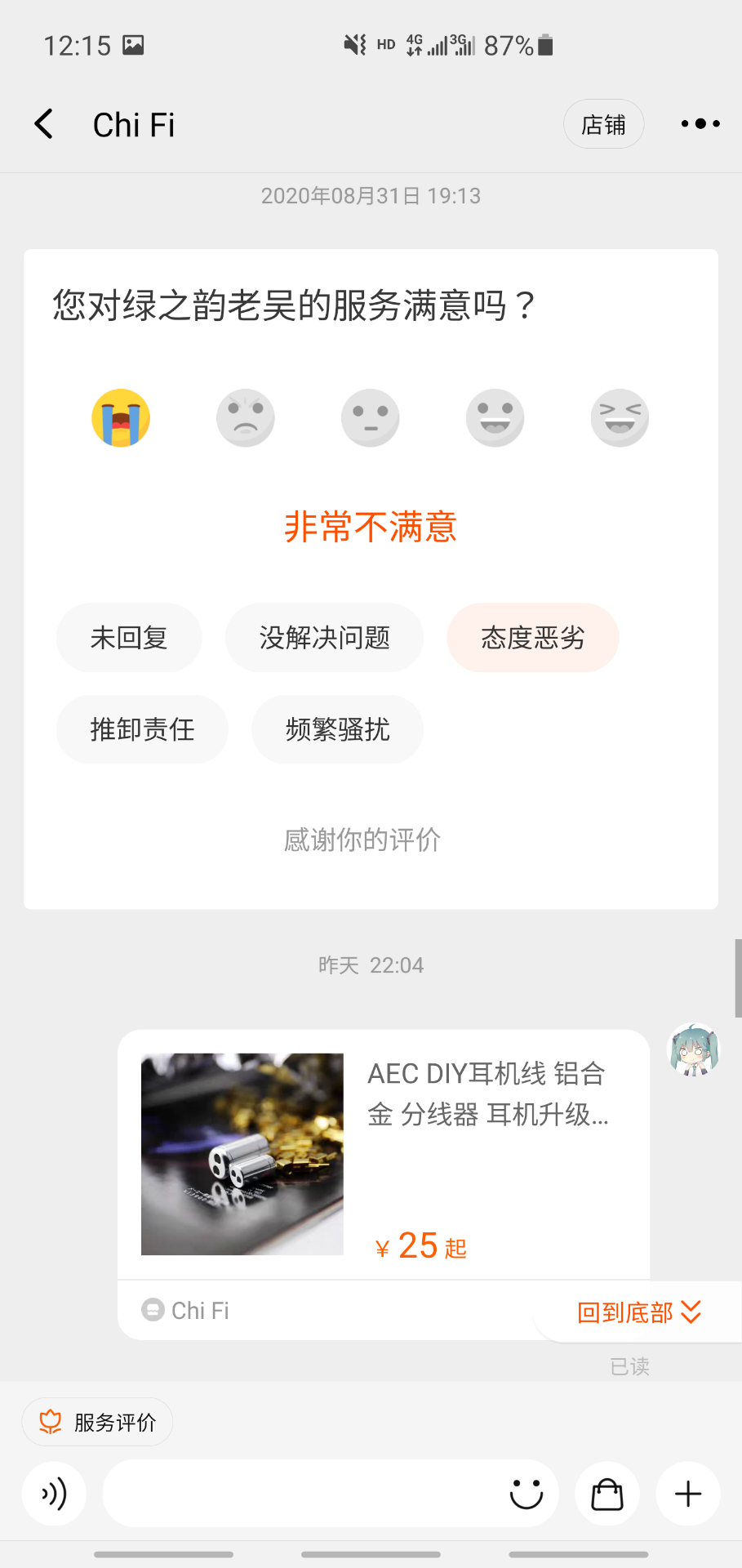742x1568 pixels.
Task: Jump to bottom with 回到底部
Action: (638, 1312)
